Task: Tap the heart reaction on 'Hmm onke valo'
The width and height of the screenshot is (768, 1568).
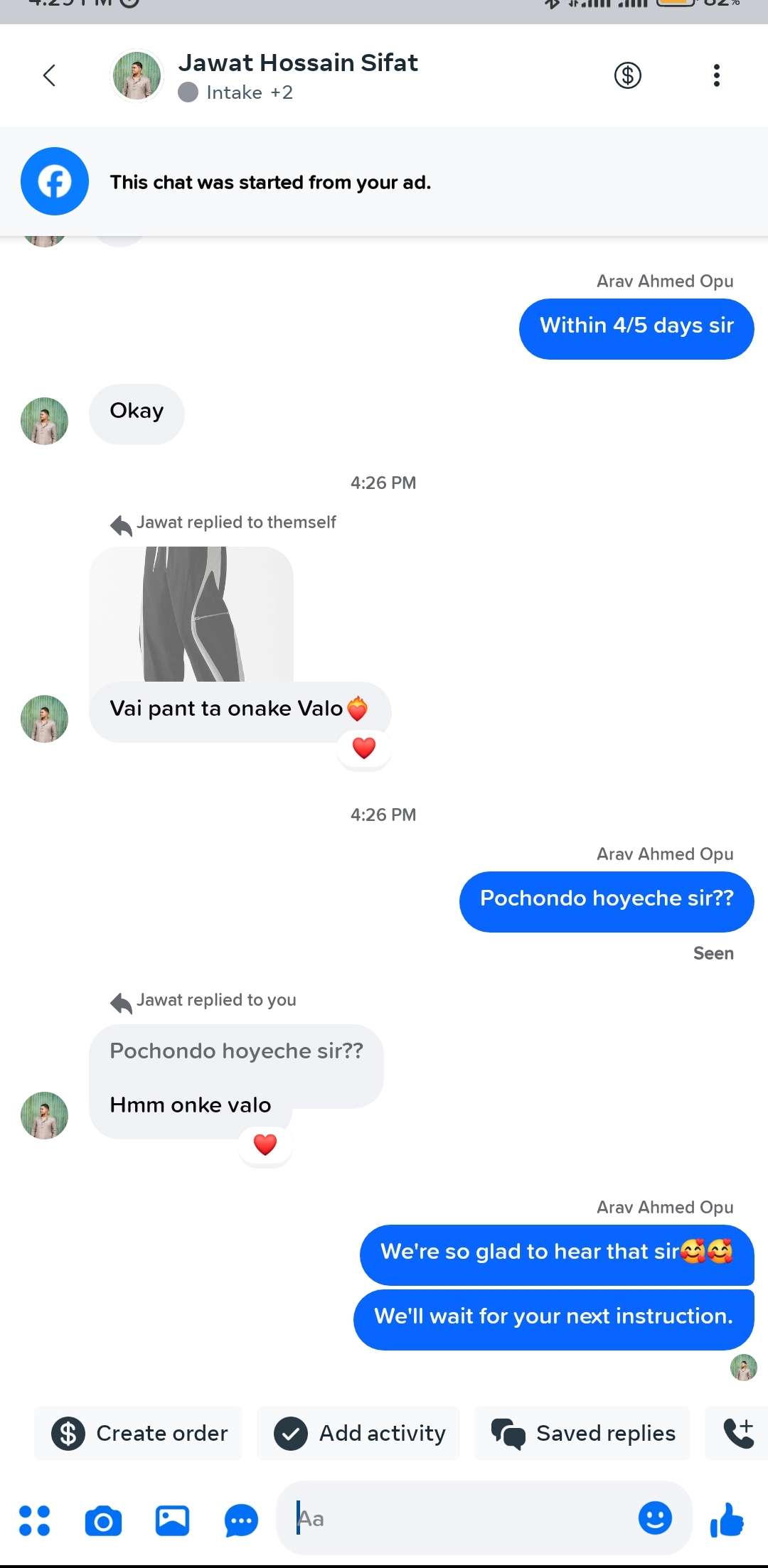Action: click(x=265, y=1144)
